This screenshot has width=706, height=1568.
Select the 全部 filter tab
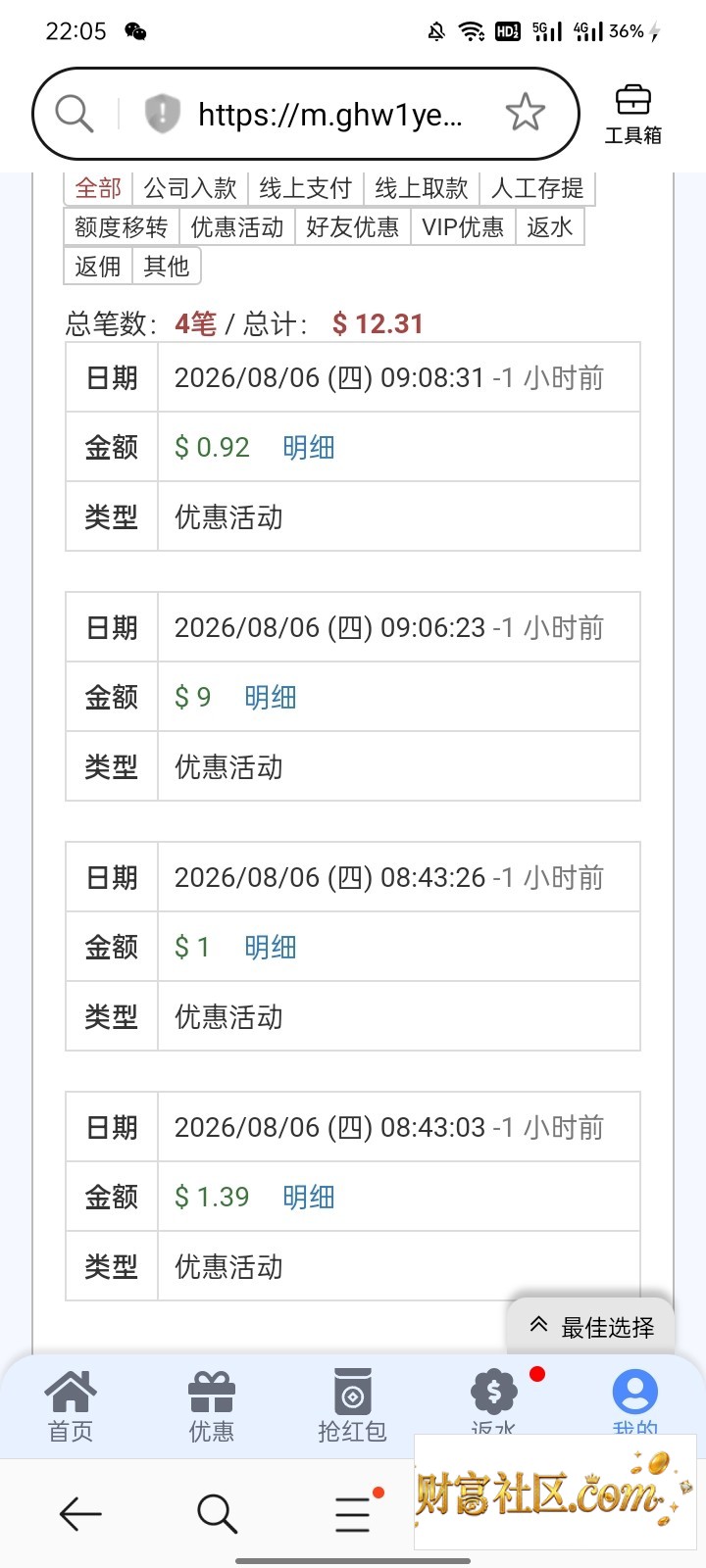coord(98,187)
